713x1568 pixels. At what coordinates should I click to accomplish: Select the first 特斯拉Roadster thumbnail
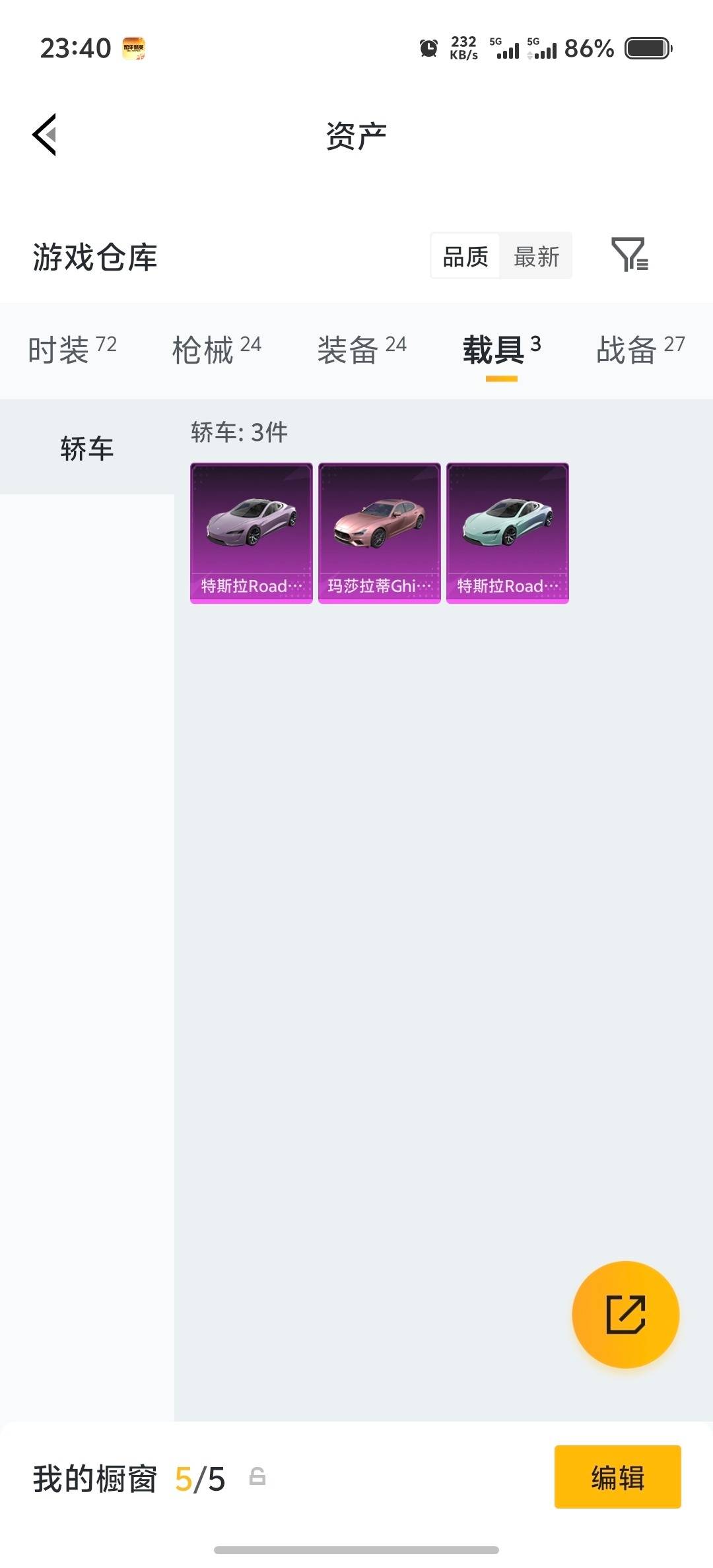tap(251, 531)
